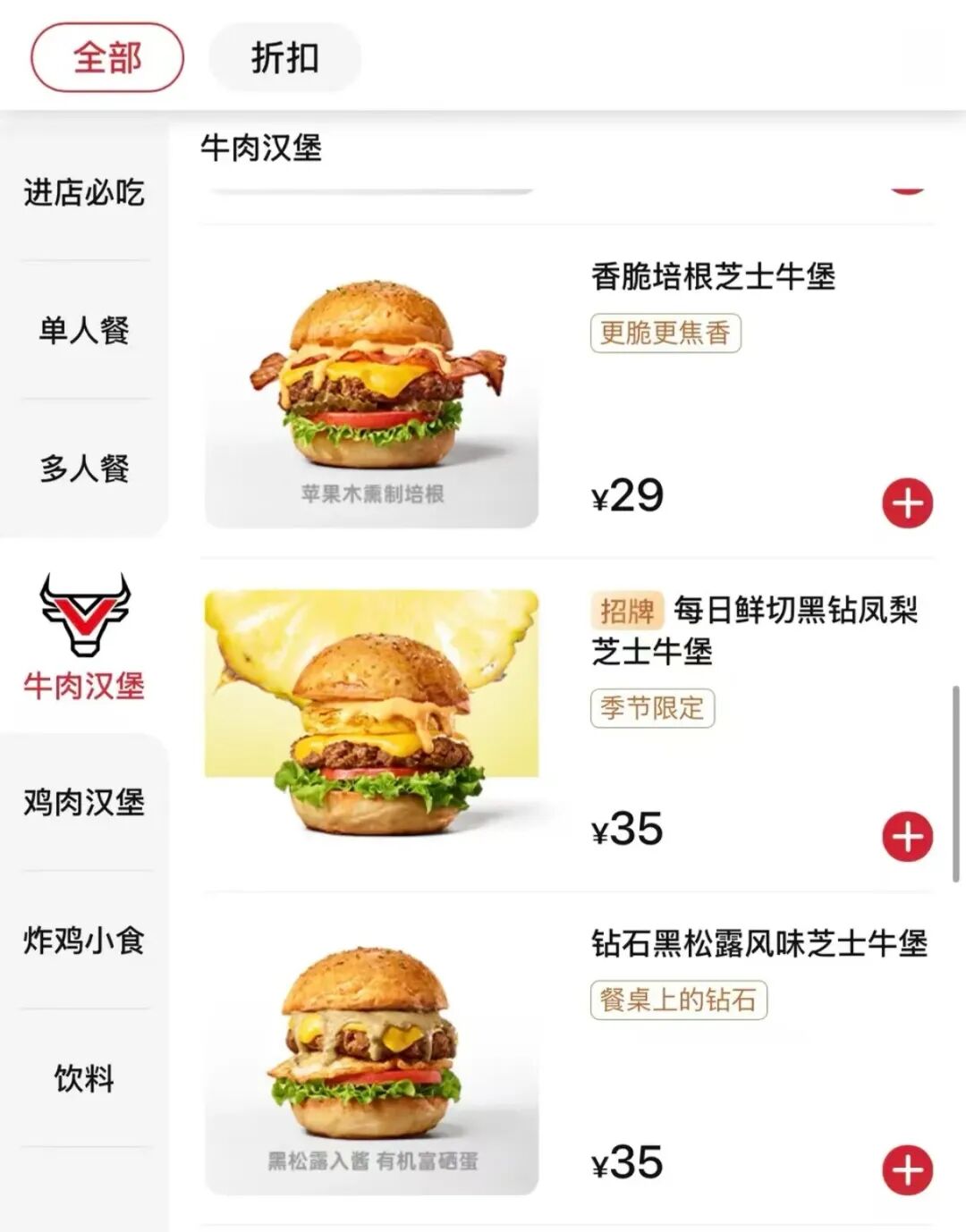
Task: Add 每日鲜切黑钻凤梨芝士牛堡 to the cart
Action: (x=907, y=837)
